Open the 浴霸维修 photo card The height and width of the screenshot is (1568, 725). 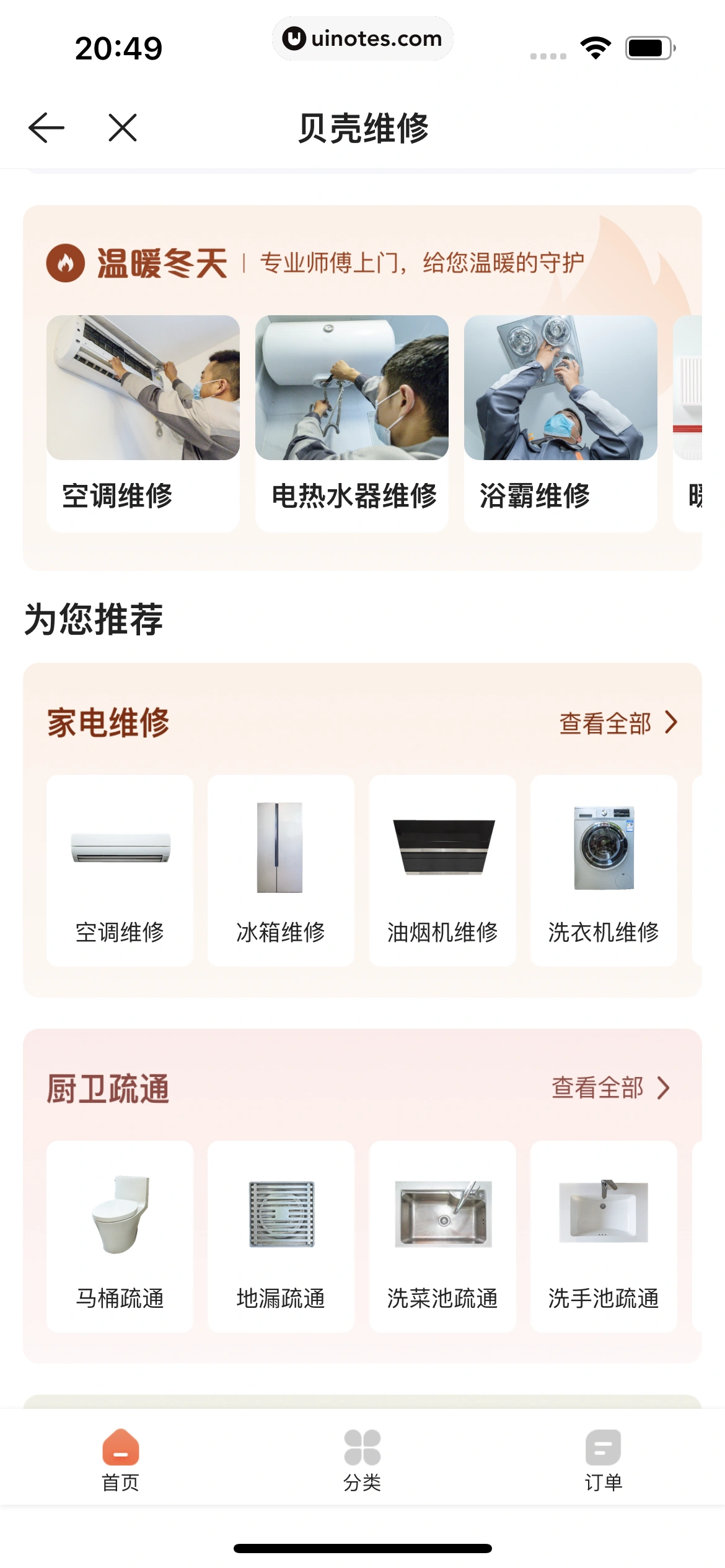point(560,423)
